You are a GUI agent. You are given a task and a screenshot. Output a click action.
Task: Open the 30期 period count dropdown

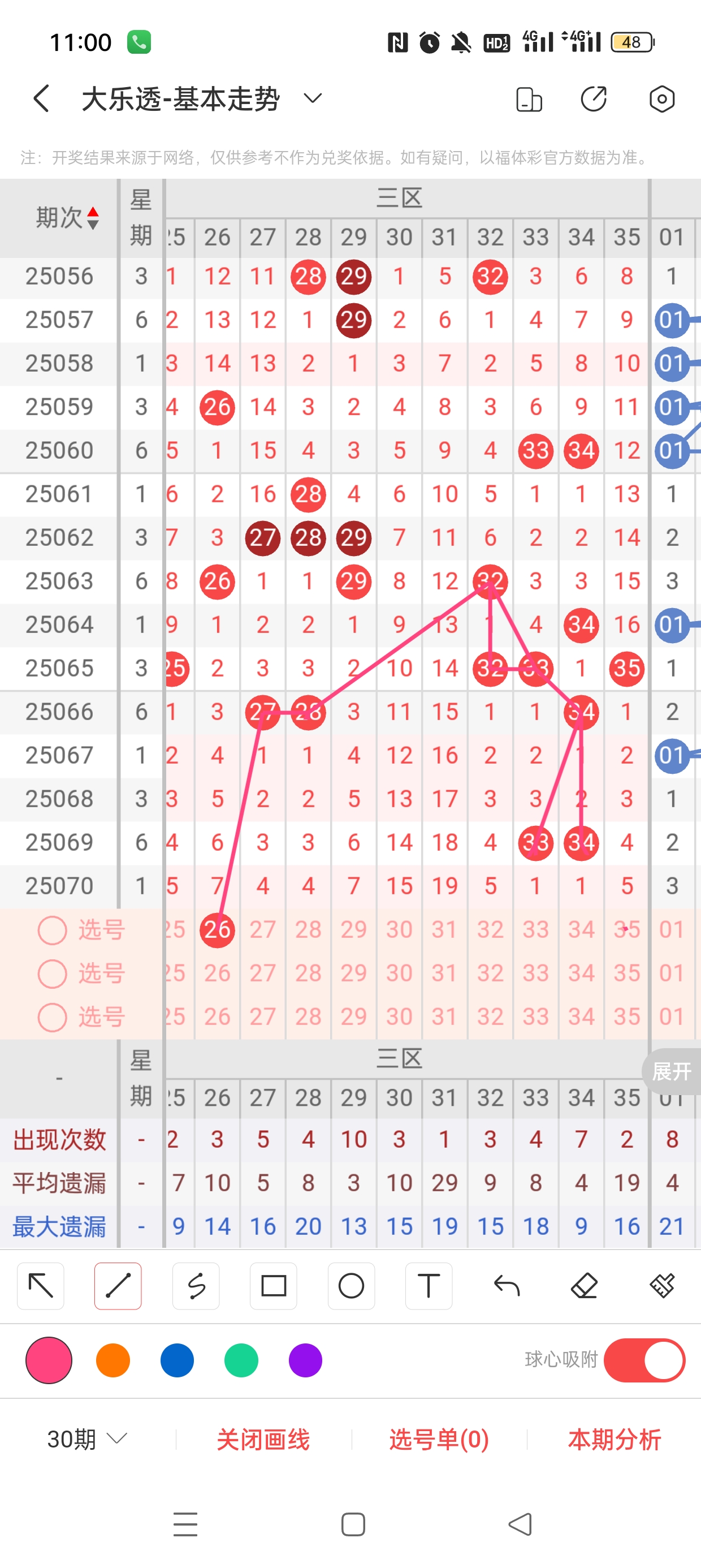(87, 1439)
